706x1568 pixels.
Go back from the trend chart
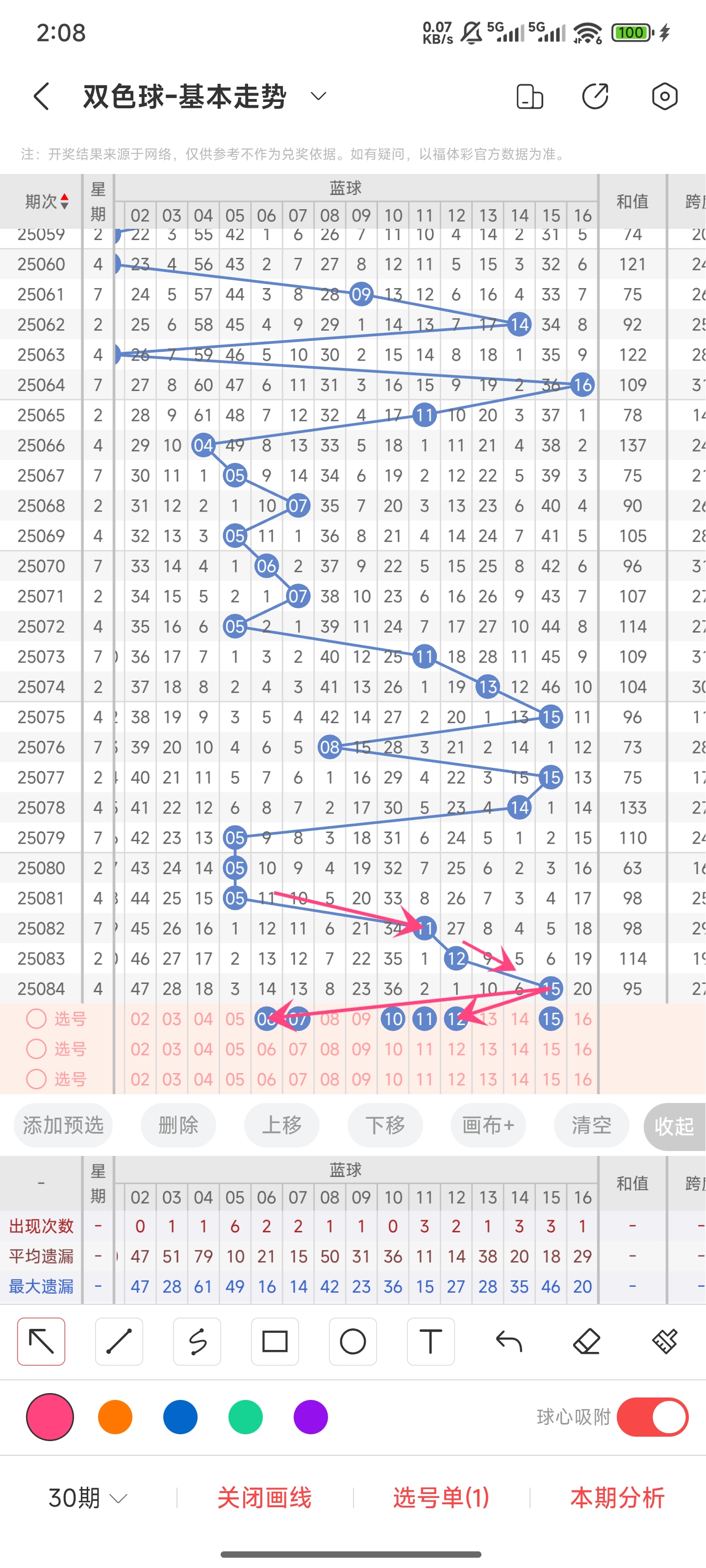point(41,97)
